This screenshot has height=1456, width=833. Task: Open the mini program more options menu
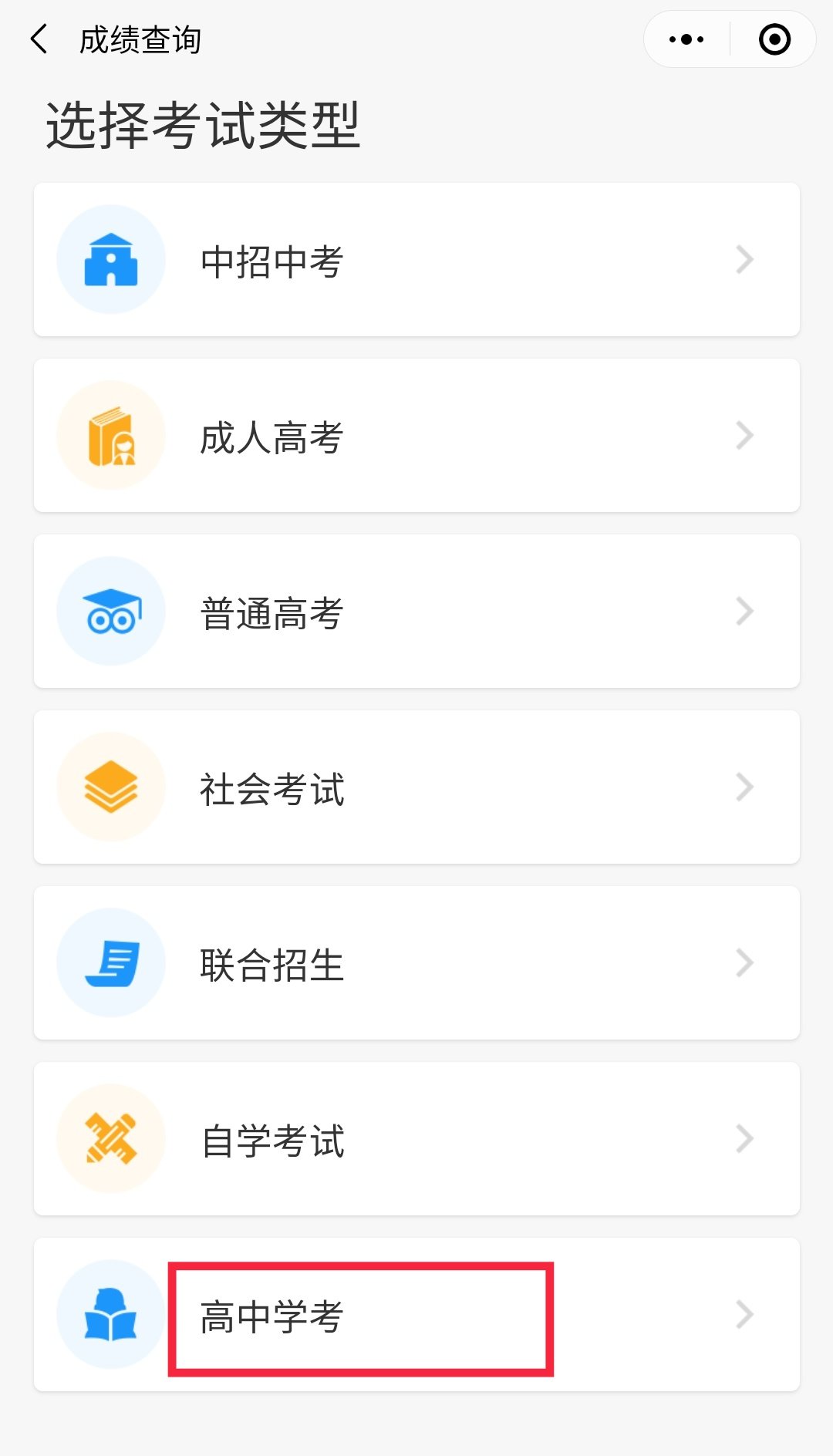click(x=686, y=39)
